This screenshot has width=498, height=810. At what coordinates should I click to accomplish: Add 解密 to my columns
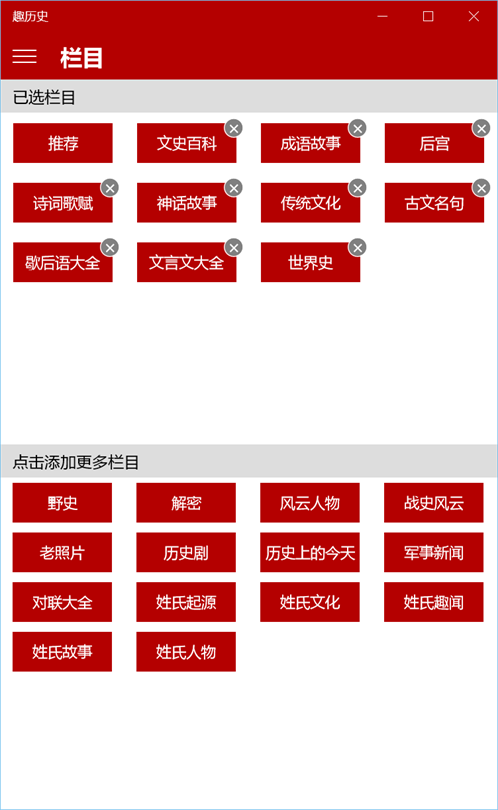[x=186, y=503]
